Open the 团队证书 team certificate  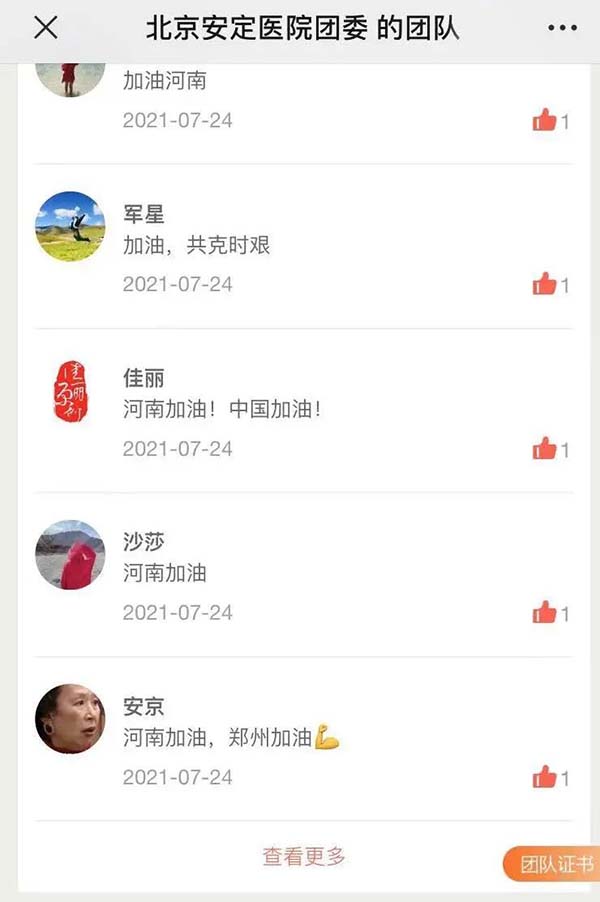click(x=555, y=864)
